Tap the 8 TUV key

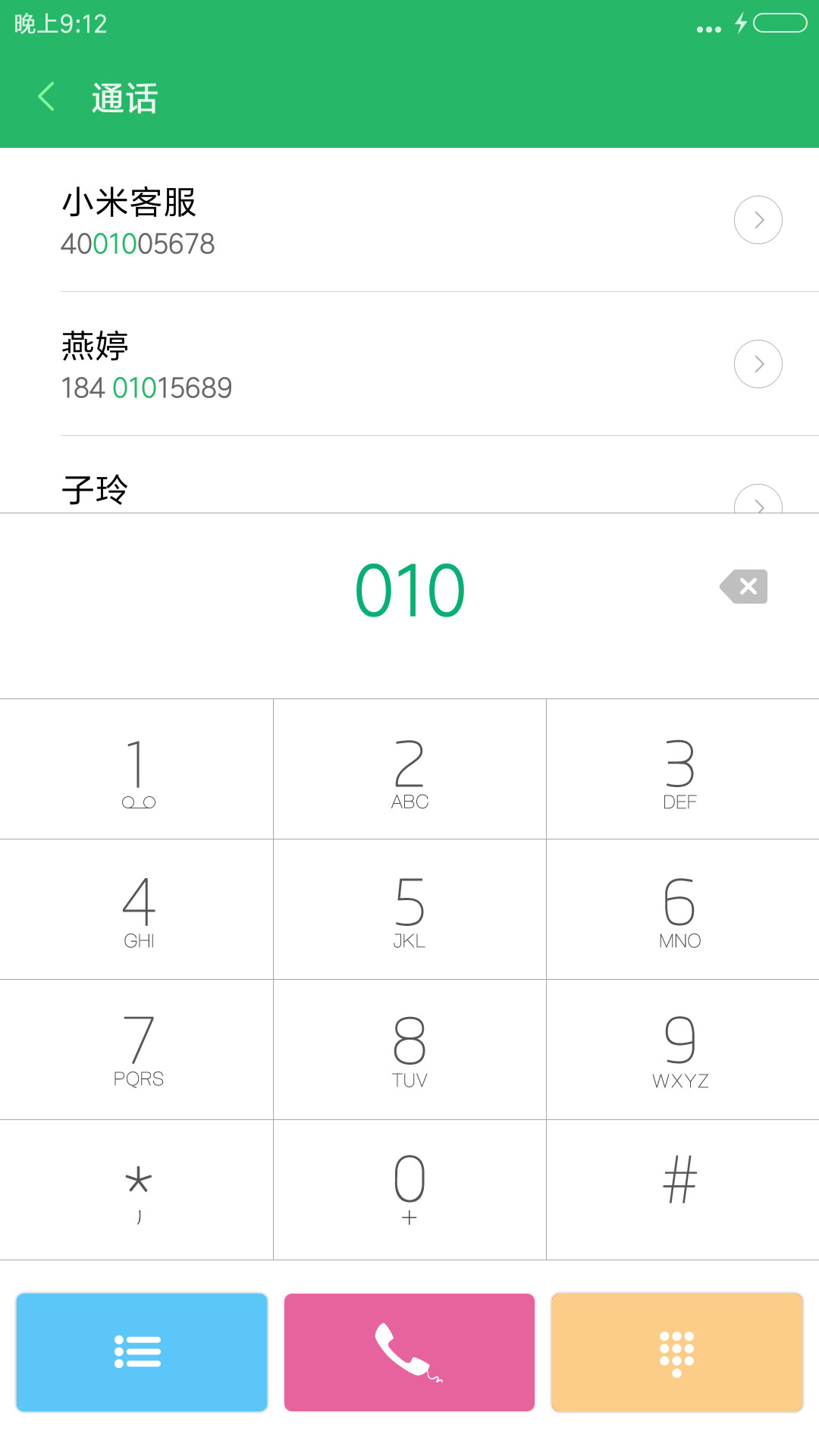tap(409, 1050)
